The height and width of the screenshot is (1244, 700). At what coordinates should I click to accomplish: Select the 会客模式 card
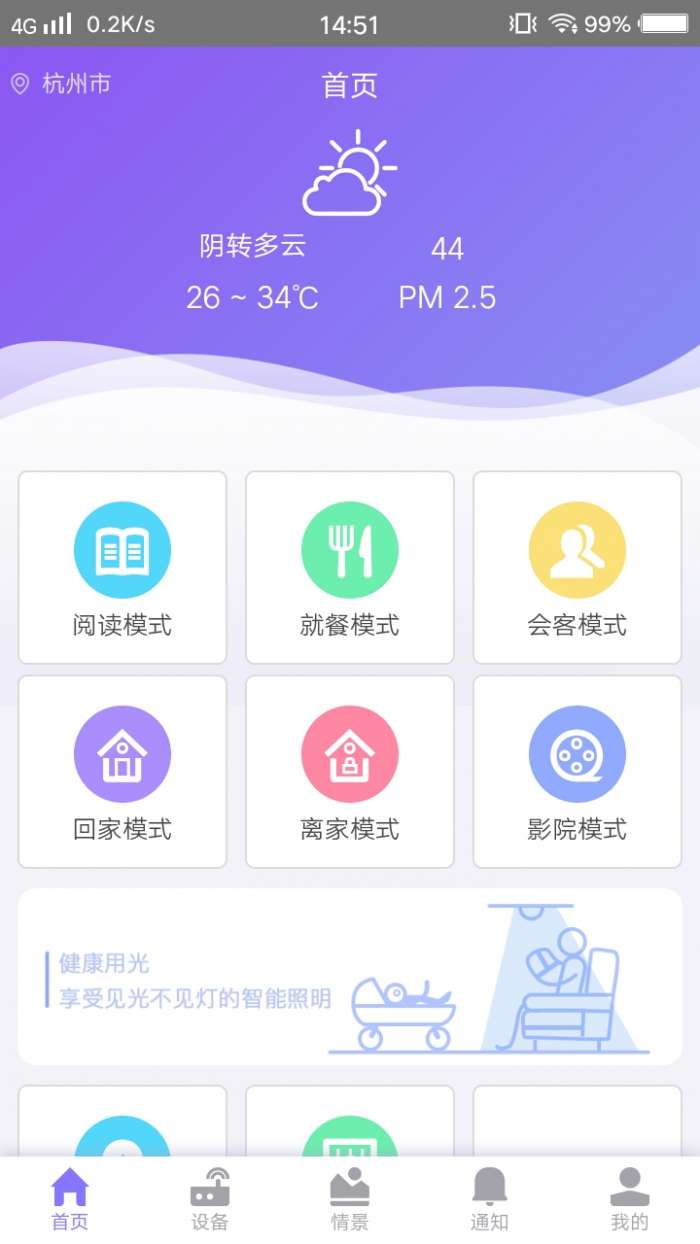pyautogui.click(x=577, y=567)
